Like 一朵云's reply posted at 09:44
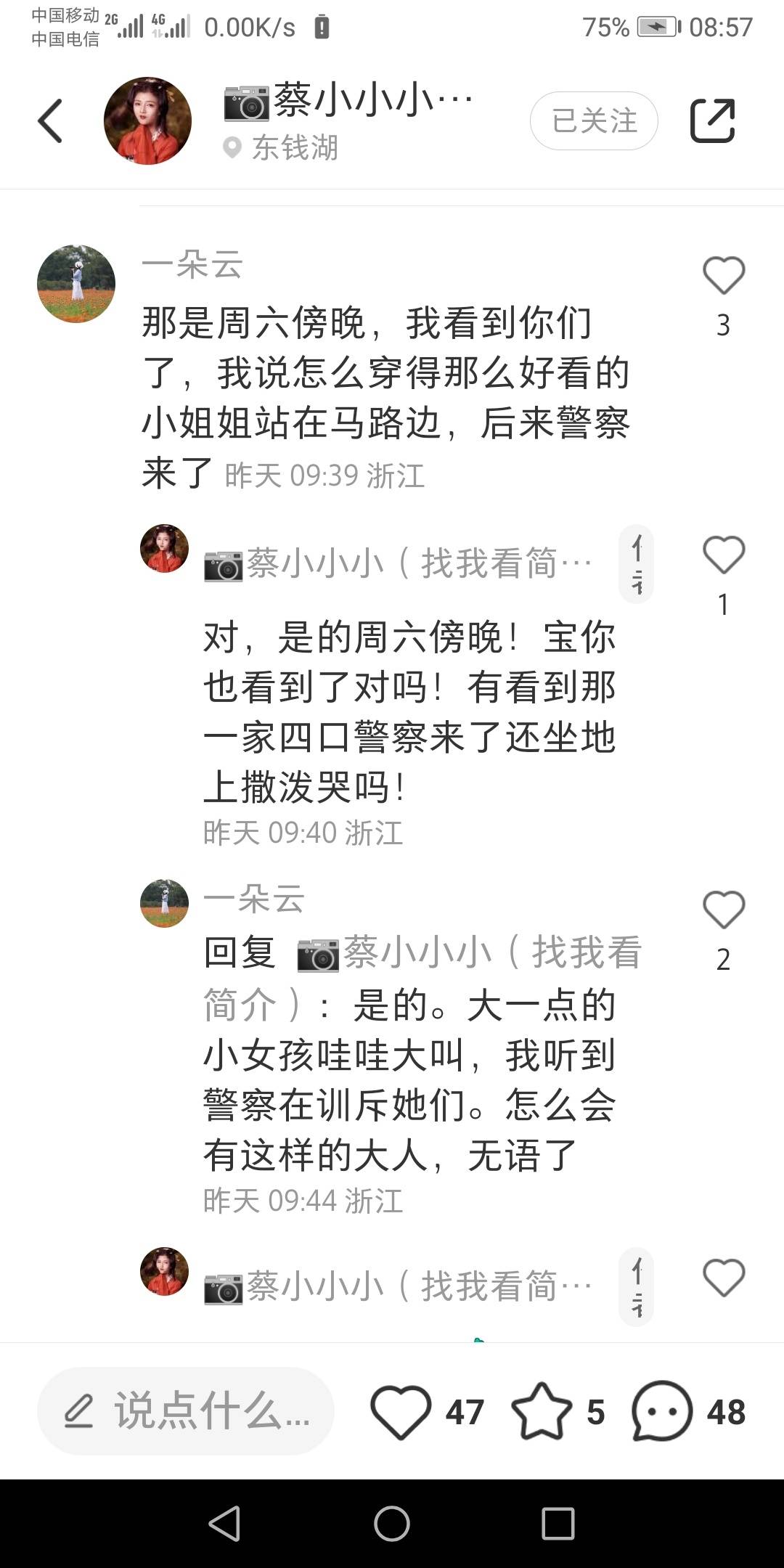 (724, 910)
